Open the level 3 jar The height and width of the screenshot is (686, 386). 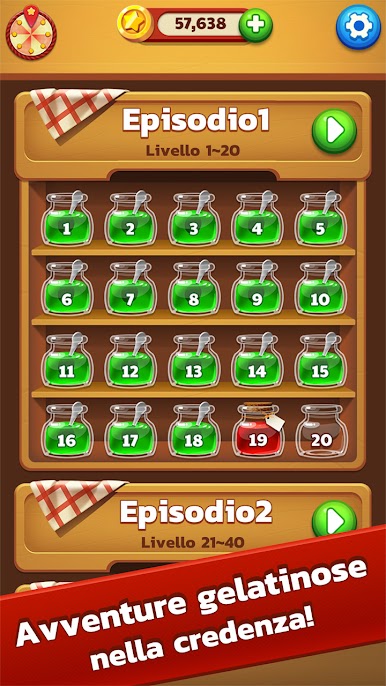point(194,218)
